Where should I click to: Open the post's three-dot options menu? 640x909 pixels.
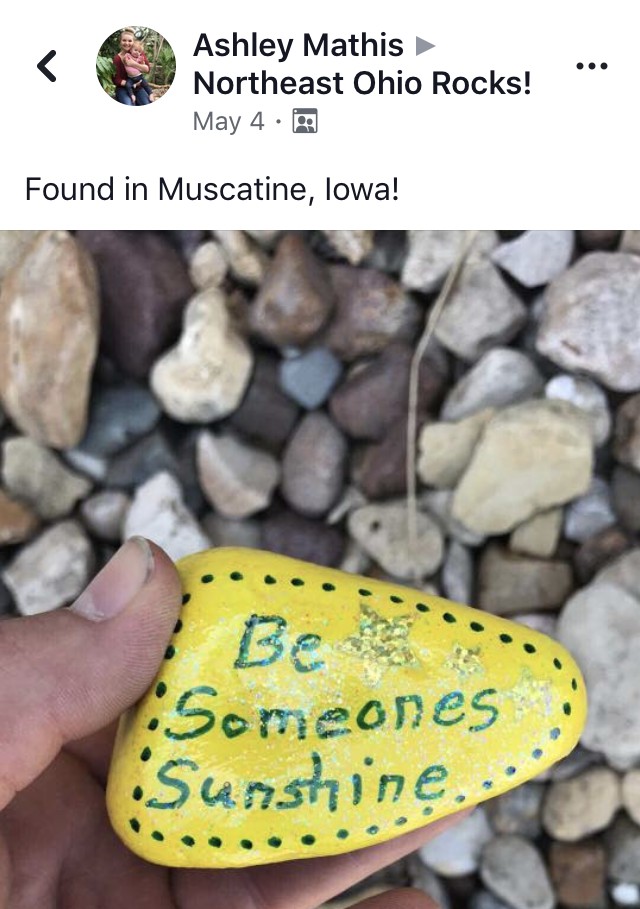pos(591,66)
